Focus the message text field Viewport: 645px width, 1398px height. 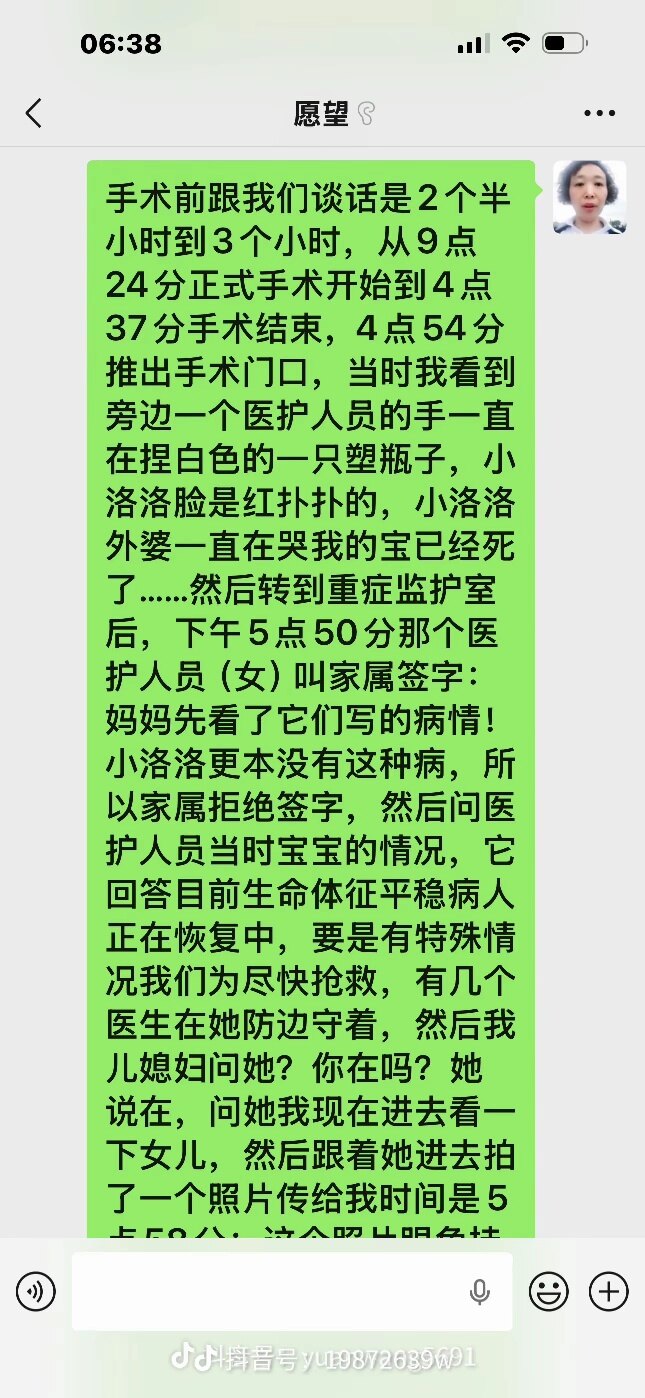click(270, 1292)
